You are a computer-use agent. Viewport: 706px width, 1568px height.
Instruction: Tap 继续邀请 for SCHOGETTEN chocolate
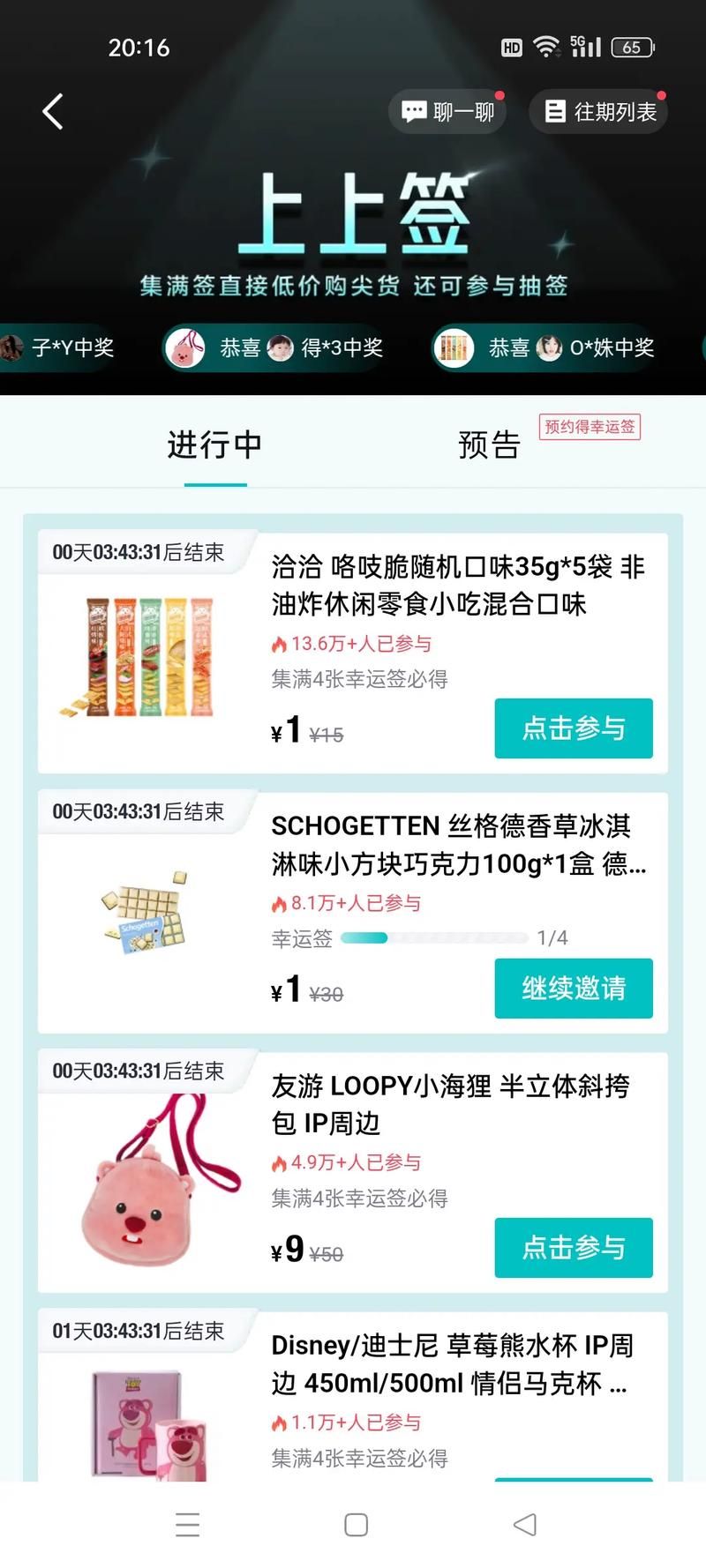(x=573, y=988)
